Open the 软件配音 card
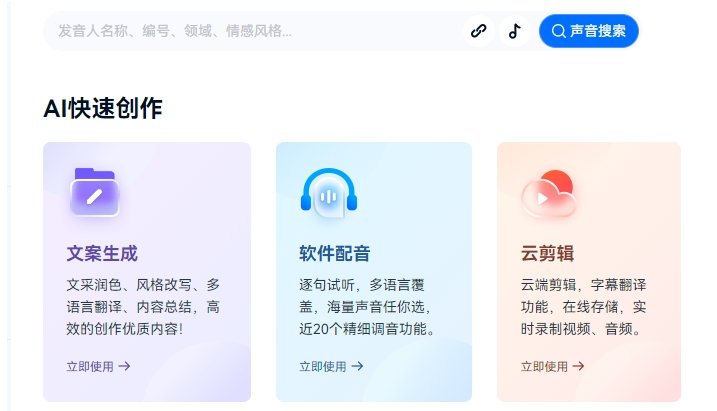Image resolution: width=717 pixels, height=411 pixels. [373, 270]
